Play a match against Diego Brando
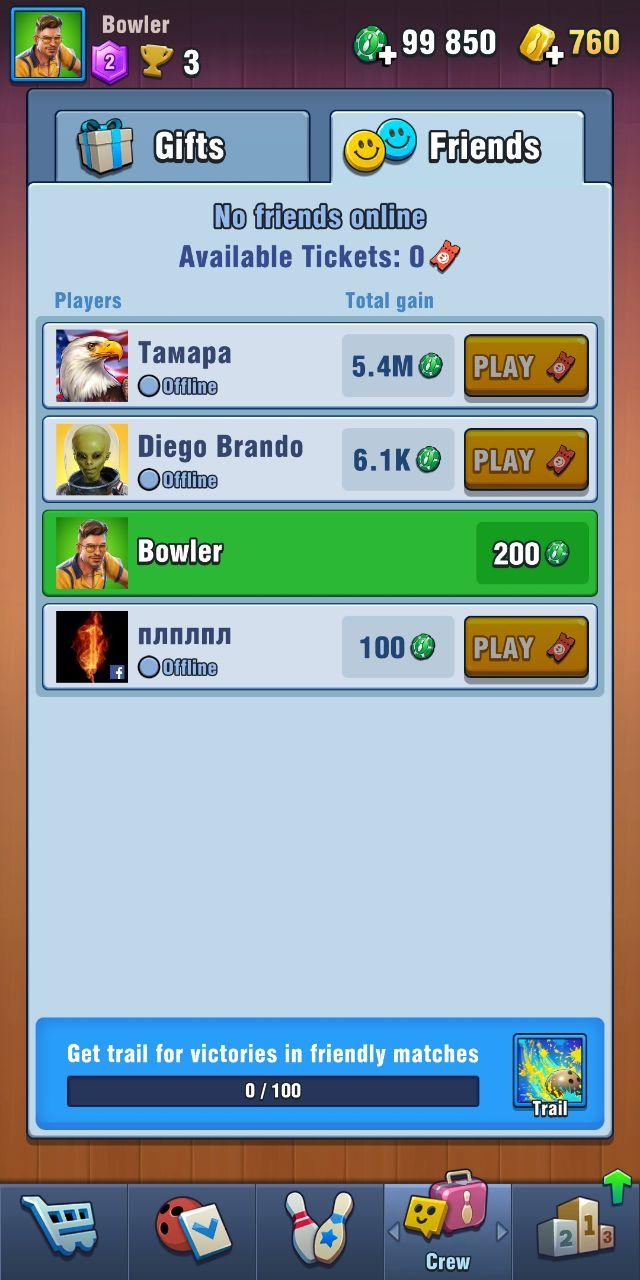 [x=526, y=460]
